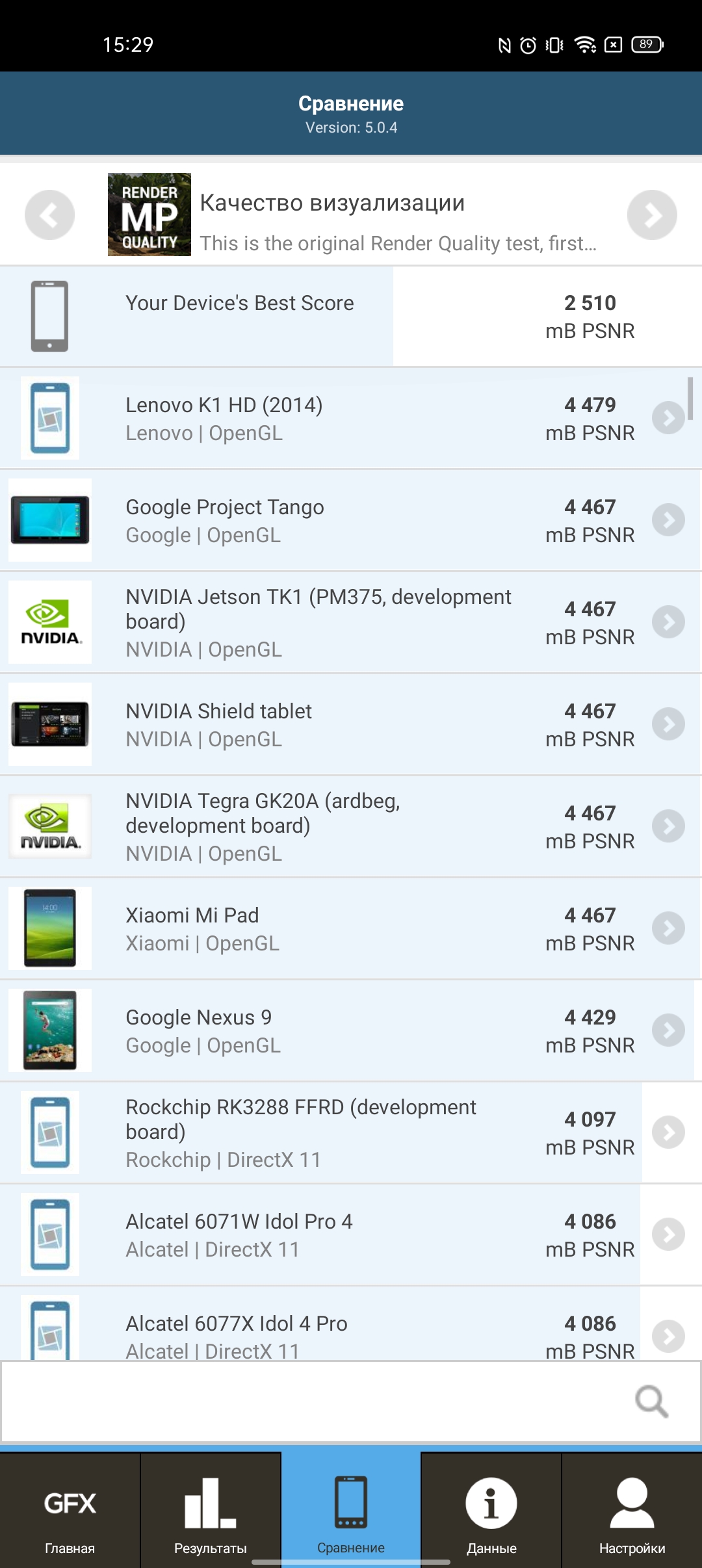The height and width of the screenshot is (1568, 702).
Task: Go to the Данные tab
Action: click(491, 1512)
